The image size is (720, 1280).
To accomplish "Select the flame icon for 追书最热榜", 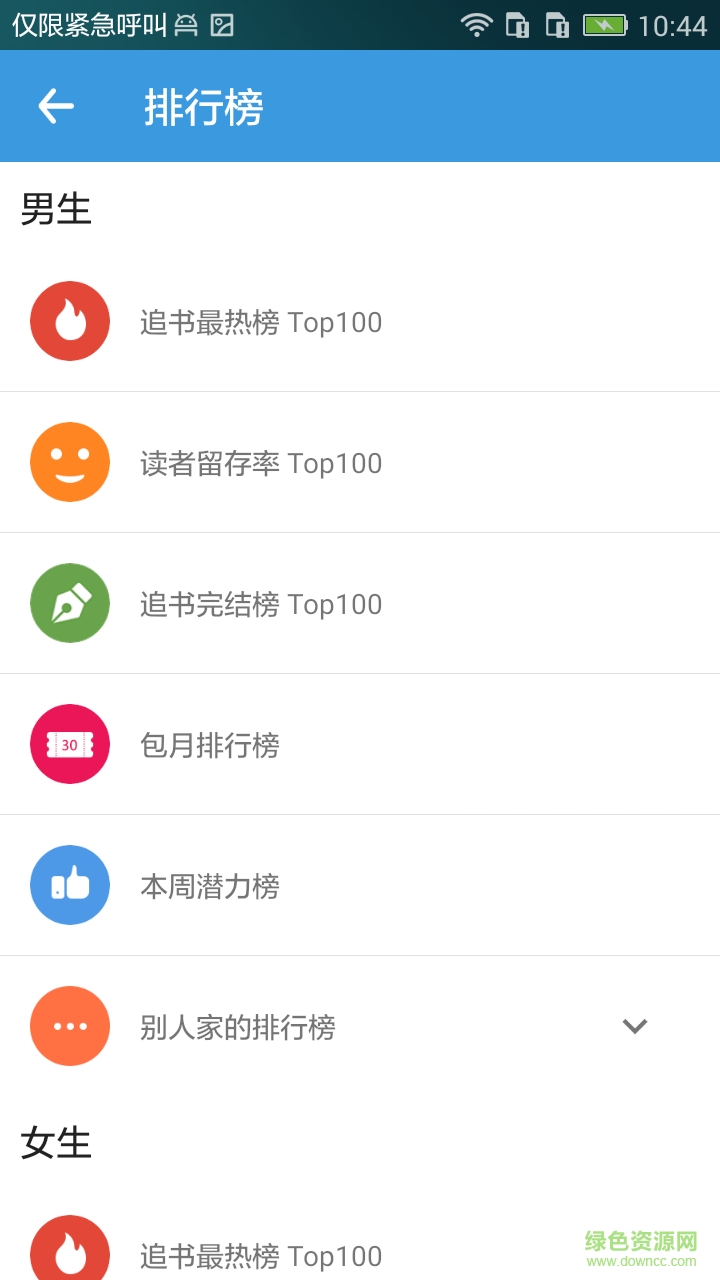I will pyautogui.click(x=69, y=321).
